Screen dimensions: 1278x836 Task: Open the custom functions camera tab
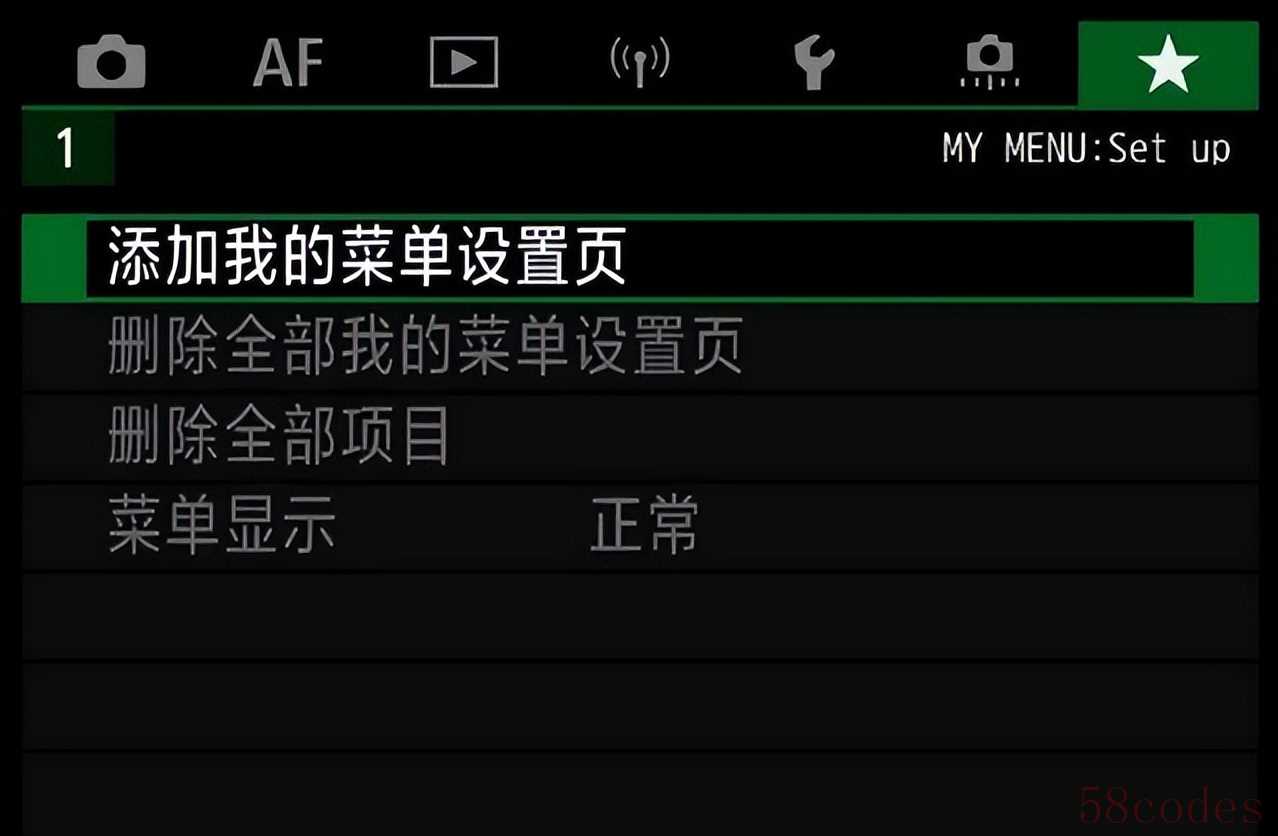coord(990,62)
